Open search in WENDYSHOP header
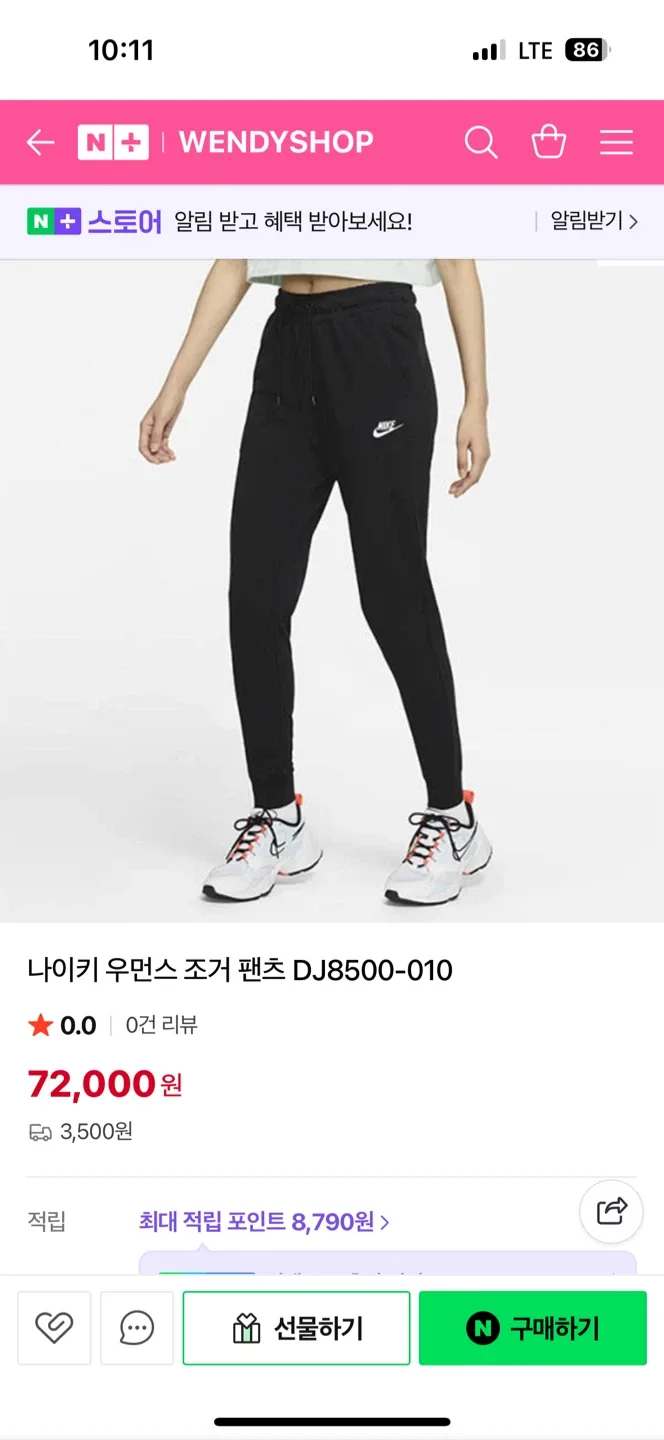 click(481, 142)
